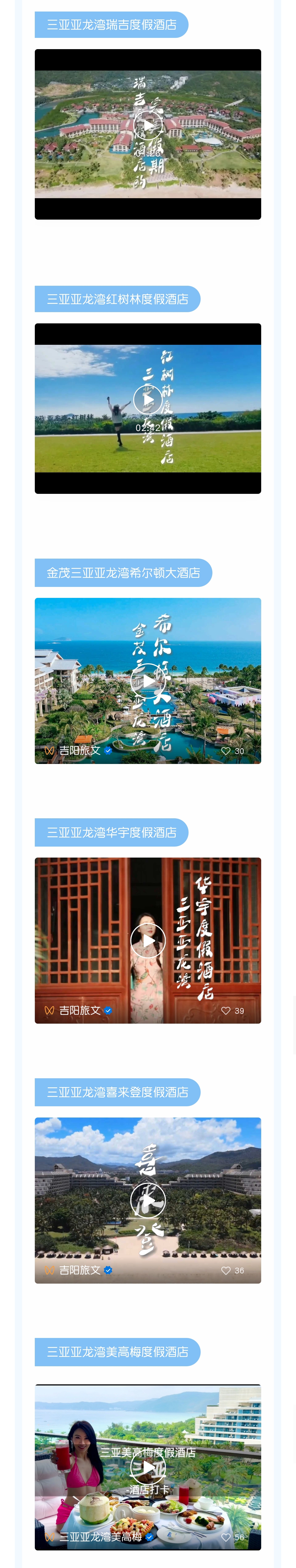Image resolution: width=296 pixels, height=1568 pixels.
Task: Open 吉阳旅文 channel on the 华宇 video
Action: (79, 1010)
